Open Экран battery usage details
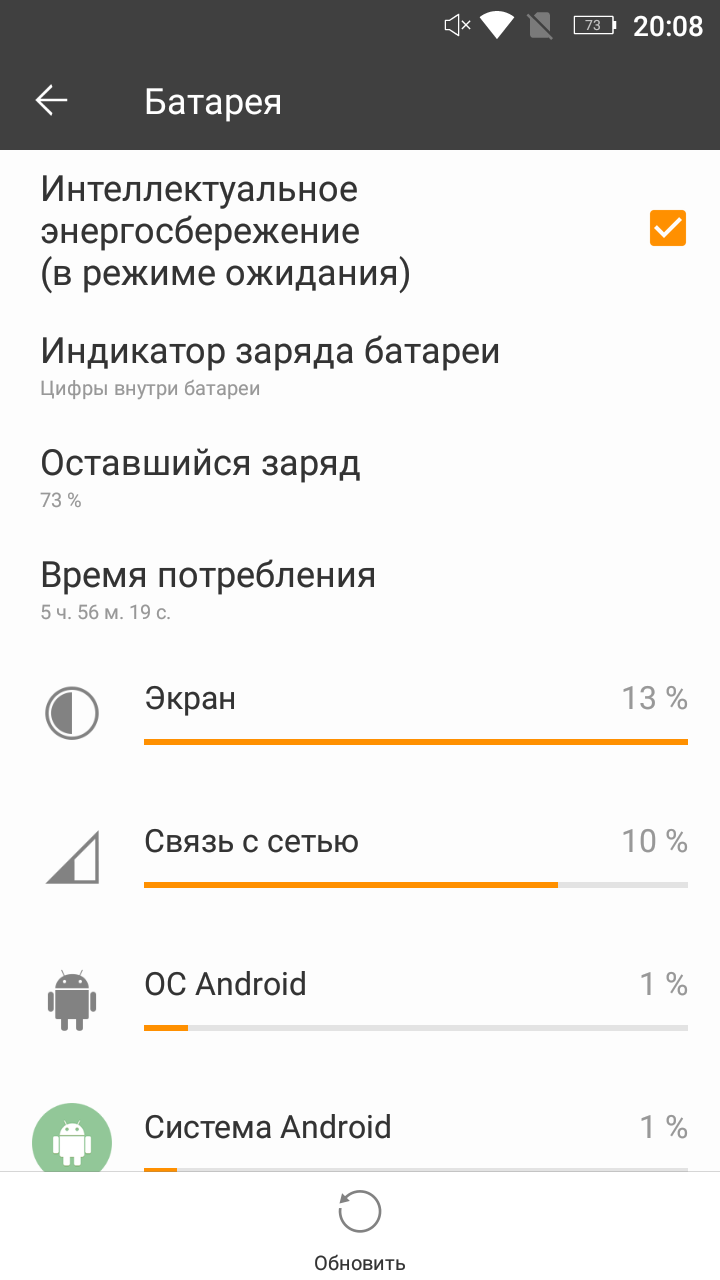This screenshot has width=720, height=1280. tap(360, 713)
